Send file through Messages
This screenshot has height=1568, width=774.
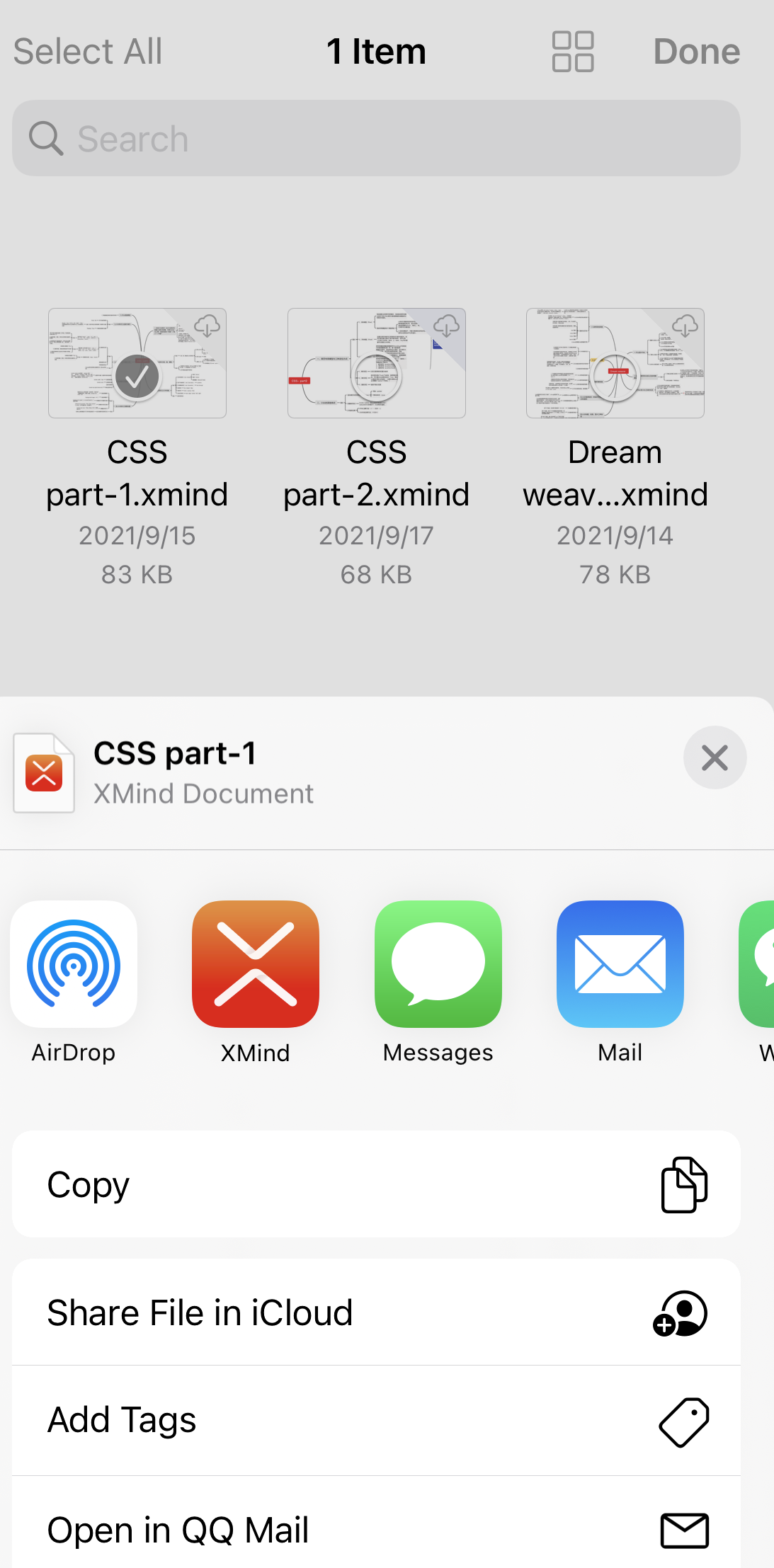pyautogui.click(x=438, y=965)
